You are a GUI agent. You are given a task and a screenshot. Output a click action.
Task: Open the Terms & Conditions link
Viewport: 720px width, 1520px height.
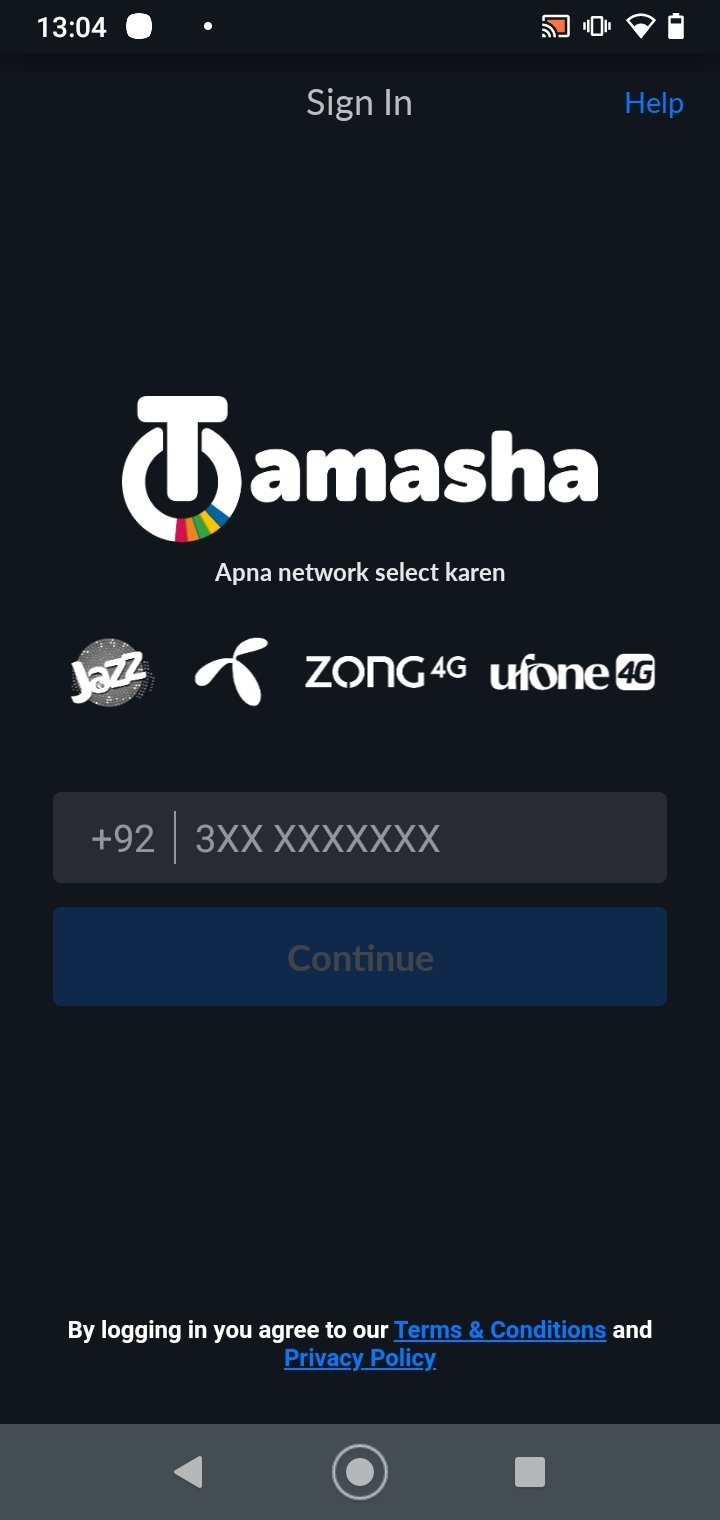(x=500, y=1330)
